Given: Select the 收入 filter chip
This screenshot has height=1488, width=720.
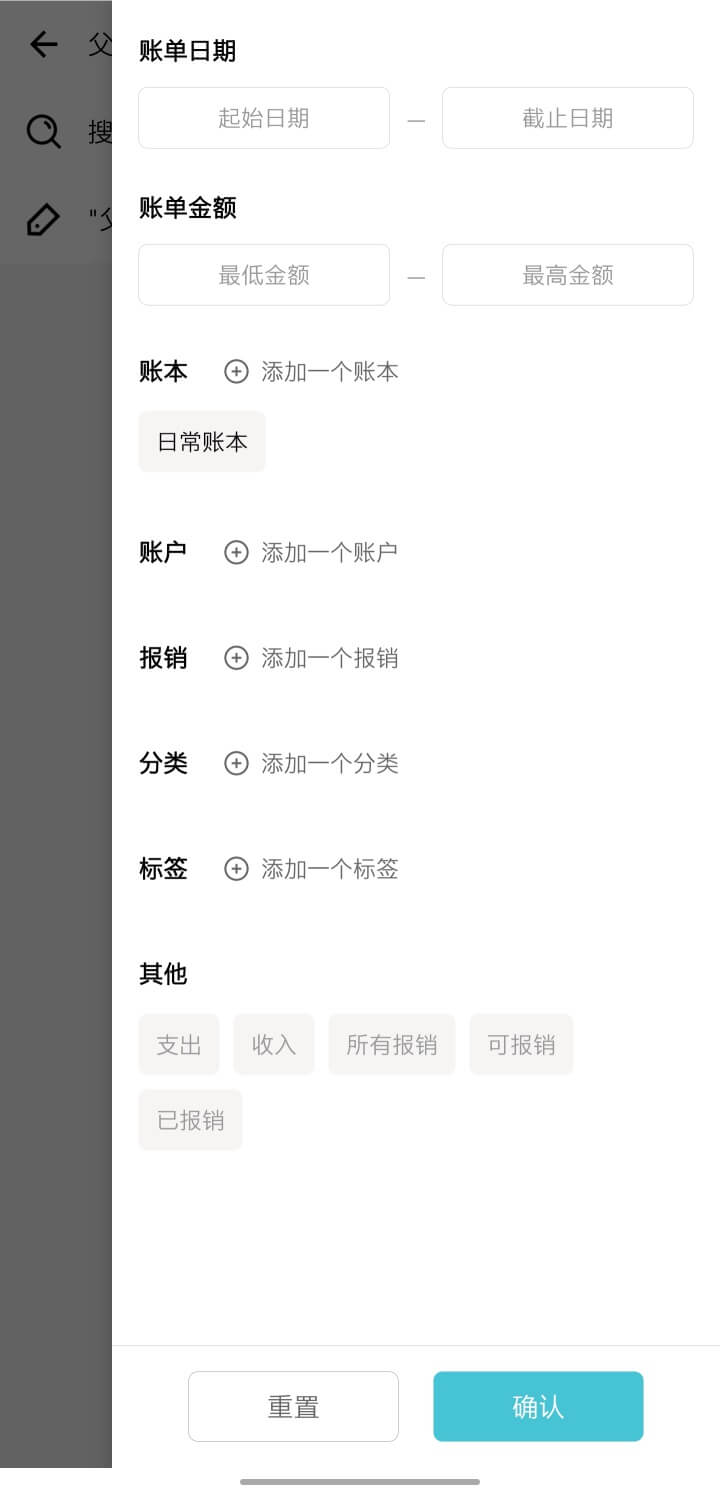Looking at the screenshot, I should [x=274, y=1045].
